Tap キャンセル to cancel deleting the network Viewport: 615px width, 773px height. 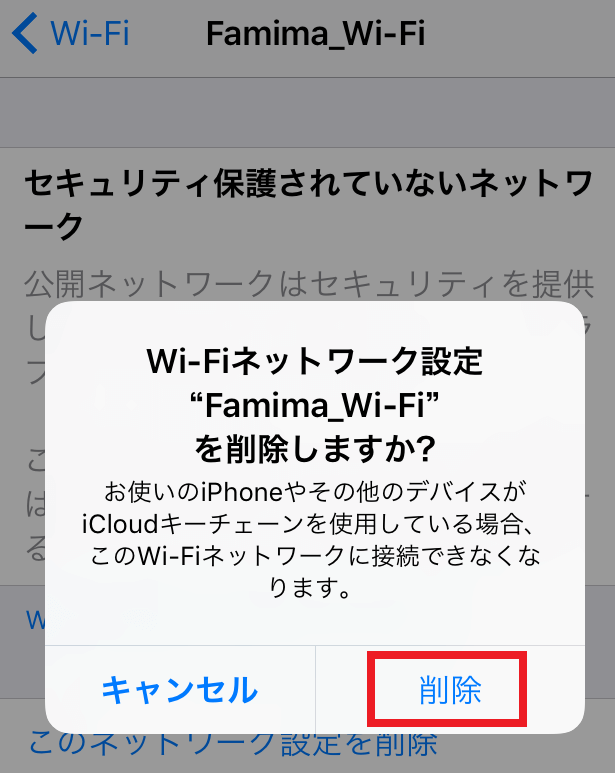[180, 689]
